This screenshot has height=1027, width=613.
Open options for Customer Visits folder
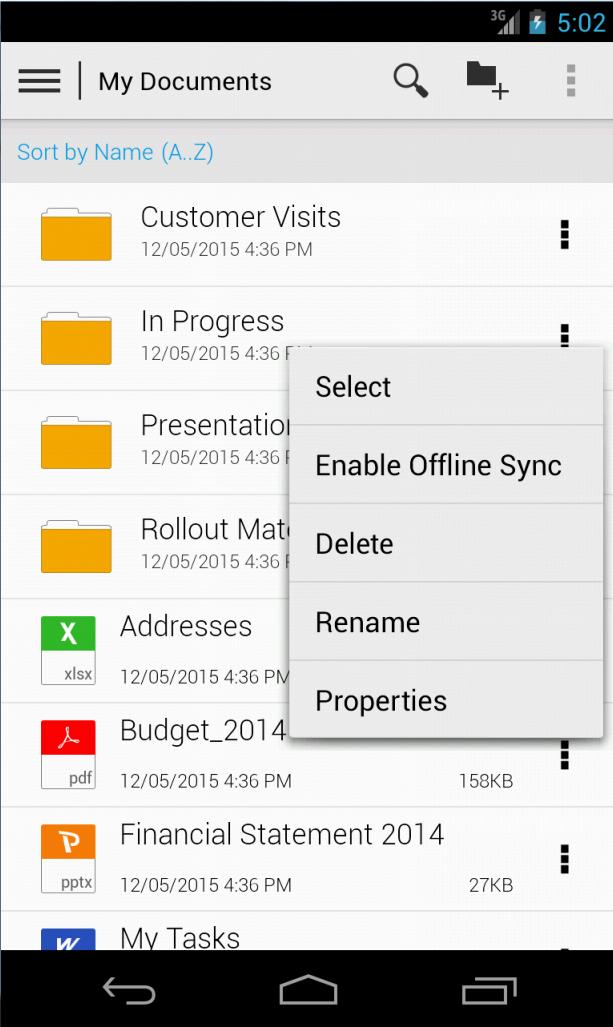coord(564,234)
